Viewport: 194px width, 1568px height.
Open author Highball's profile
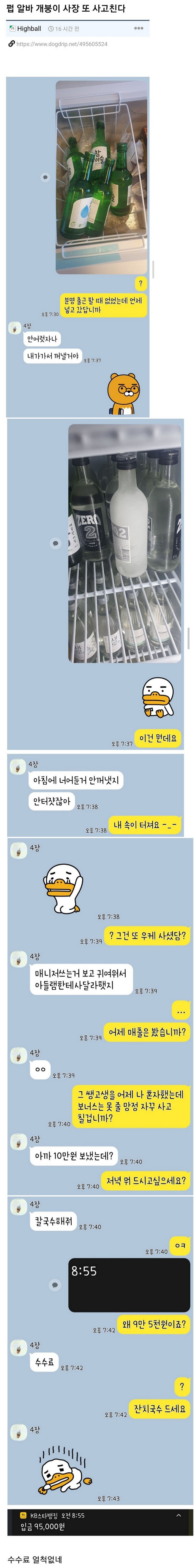tap(28, 29)
